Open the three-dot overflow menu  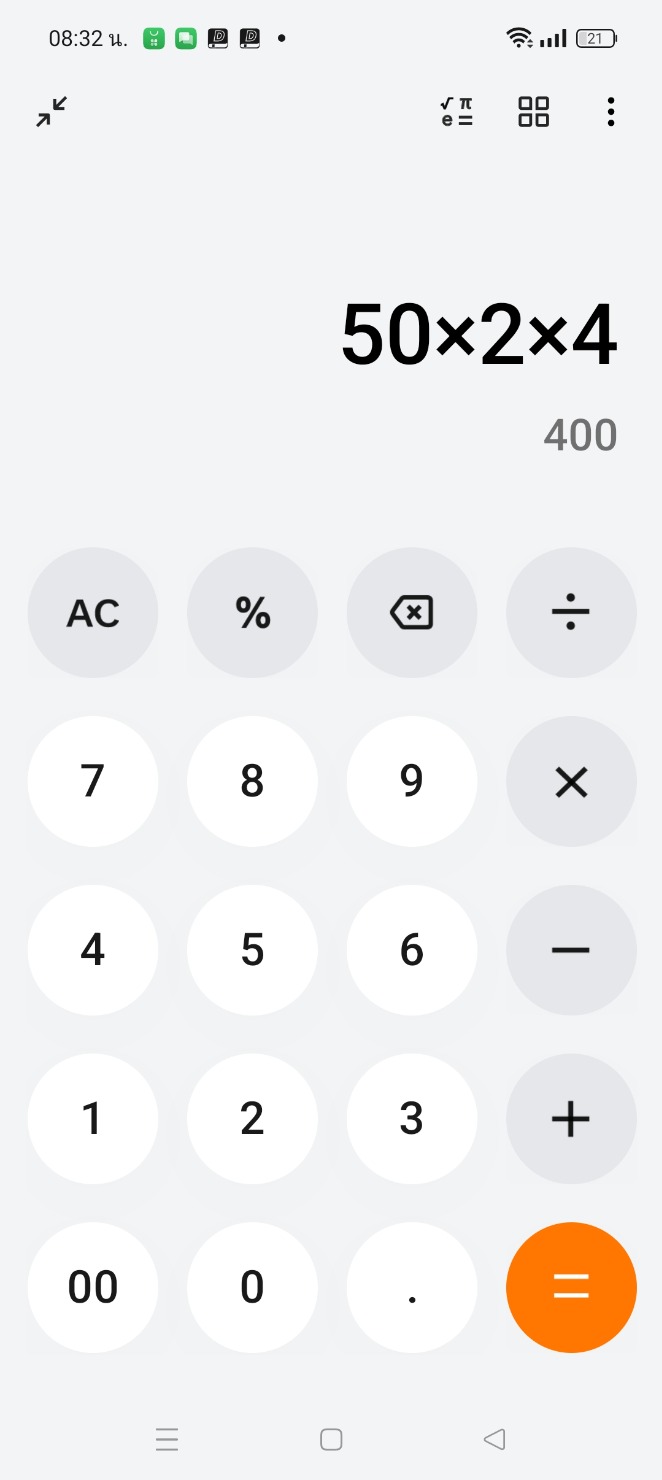(610, 111)
